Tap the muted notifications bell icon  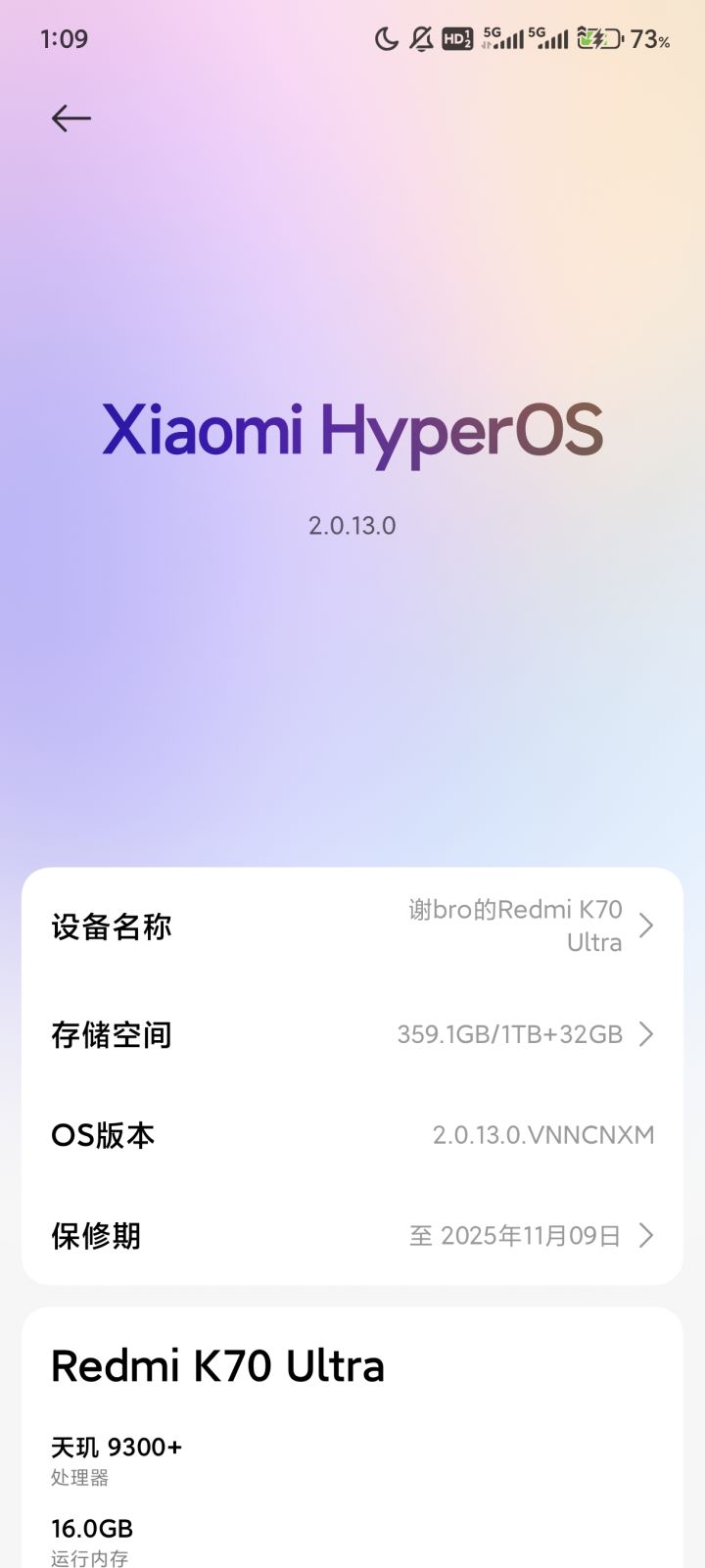tap(419, 38)
